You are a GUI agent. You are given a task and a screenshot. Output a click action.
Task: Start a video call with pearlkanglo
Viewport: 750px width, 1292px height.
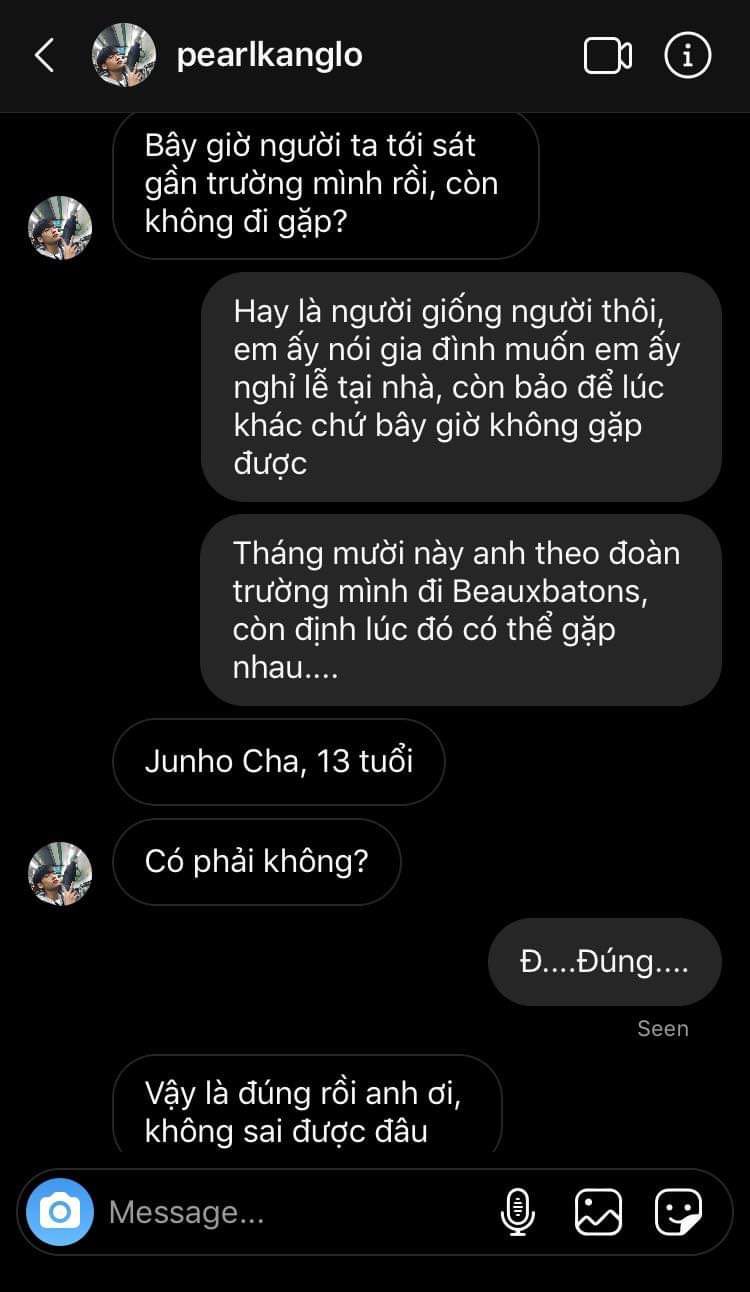click(607, 56)
